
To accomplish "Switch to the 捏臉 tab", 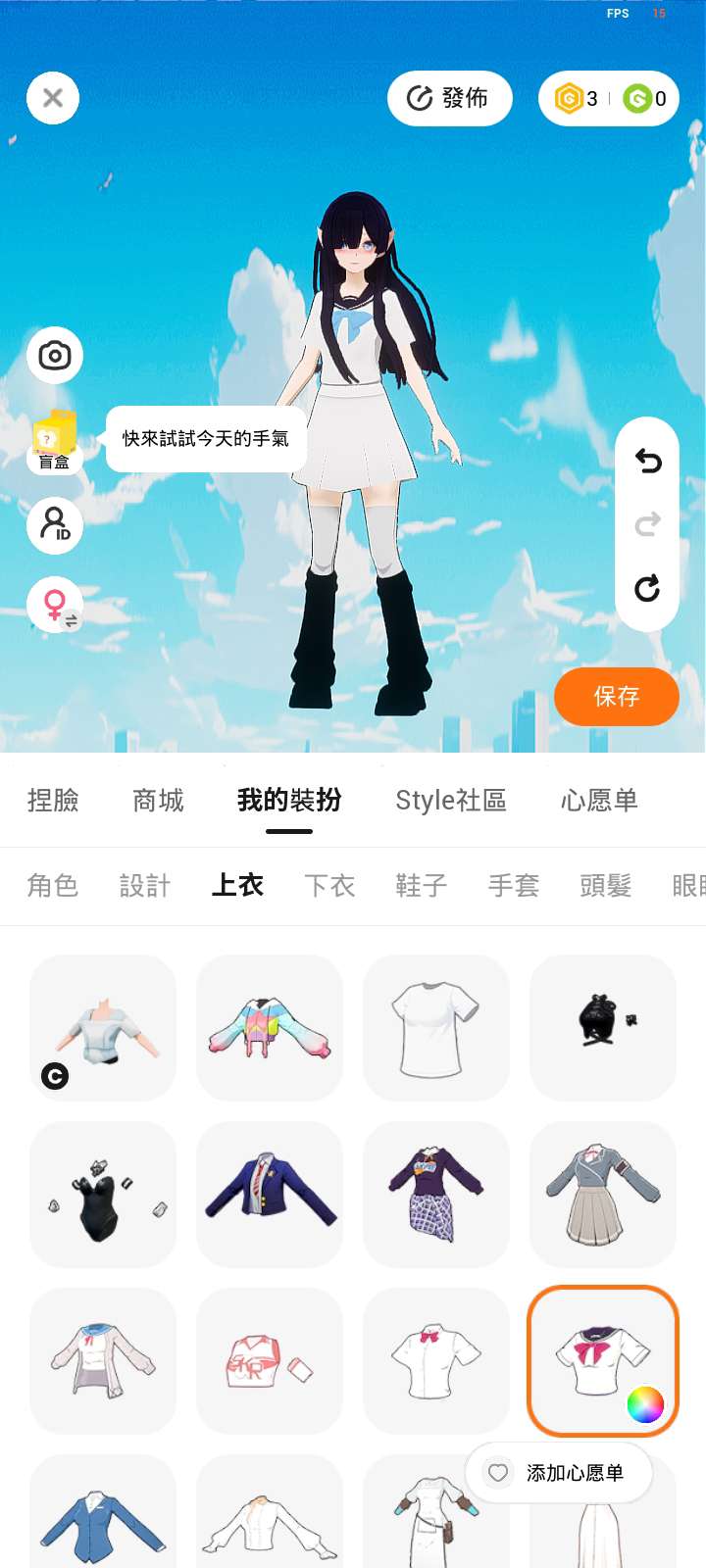I will (53, 801).
